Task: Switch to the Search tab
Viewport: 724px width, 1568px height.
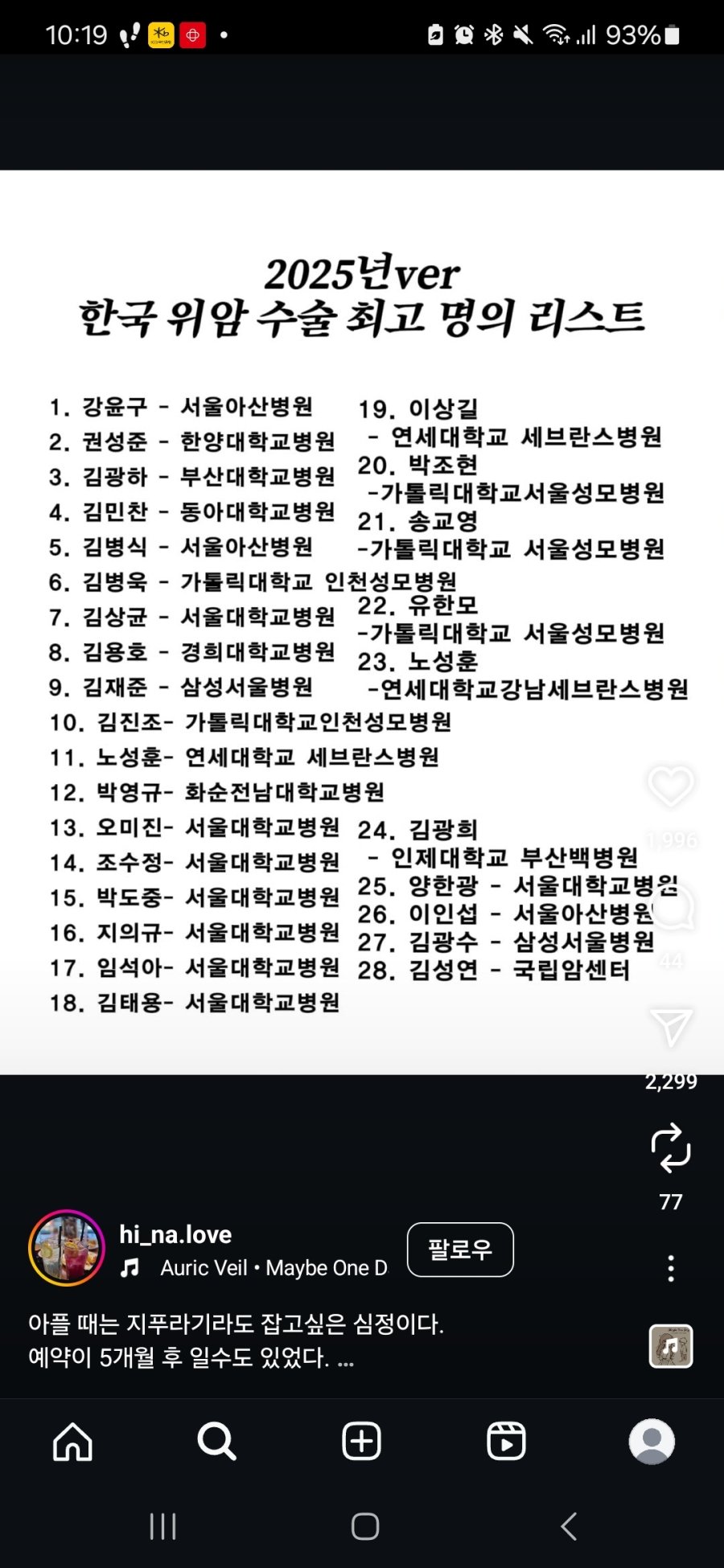Action: click(216, 1441)
